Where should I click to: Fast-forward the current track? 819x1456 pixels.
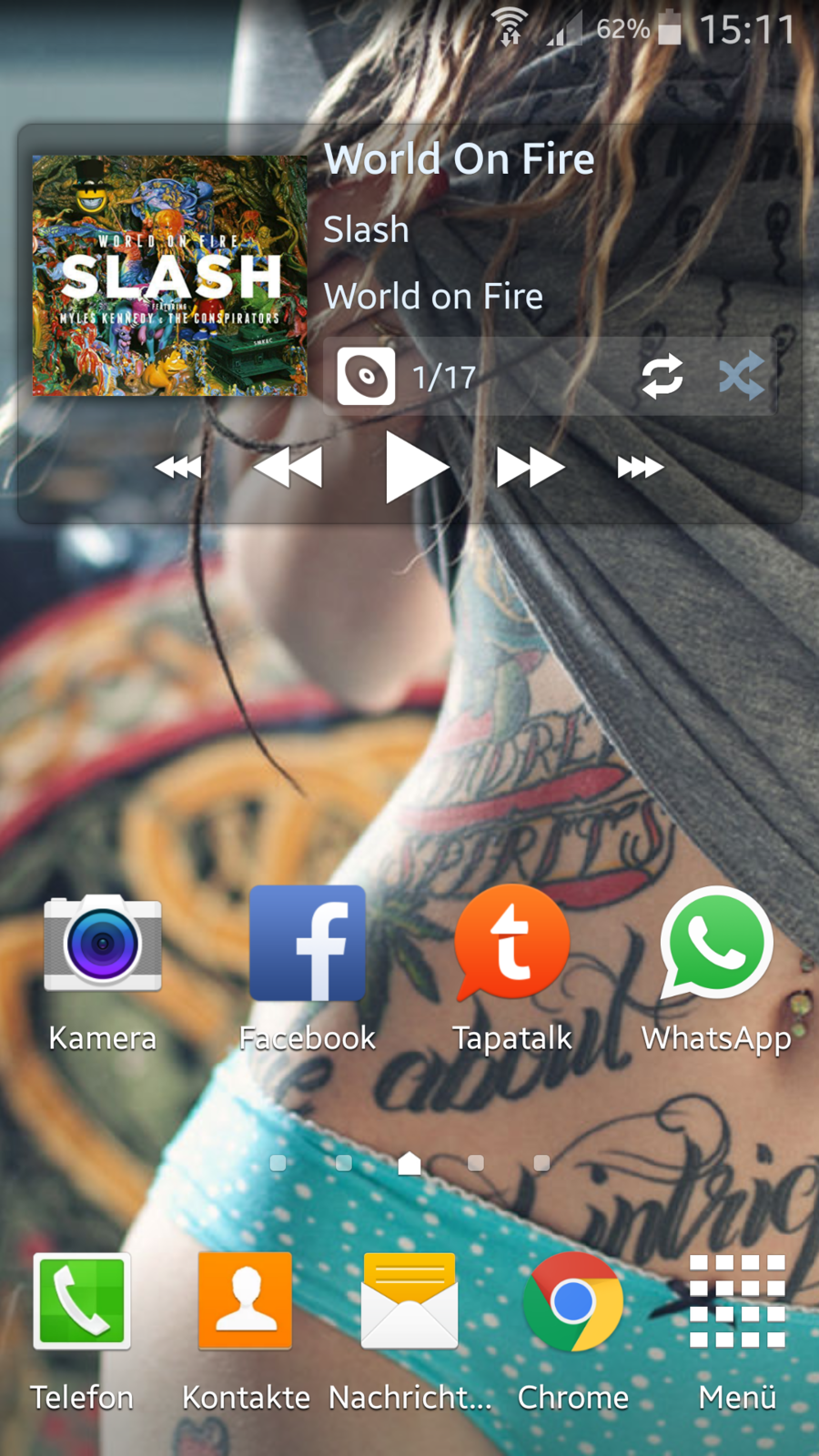(x=531, y=468)
